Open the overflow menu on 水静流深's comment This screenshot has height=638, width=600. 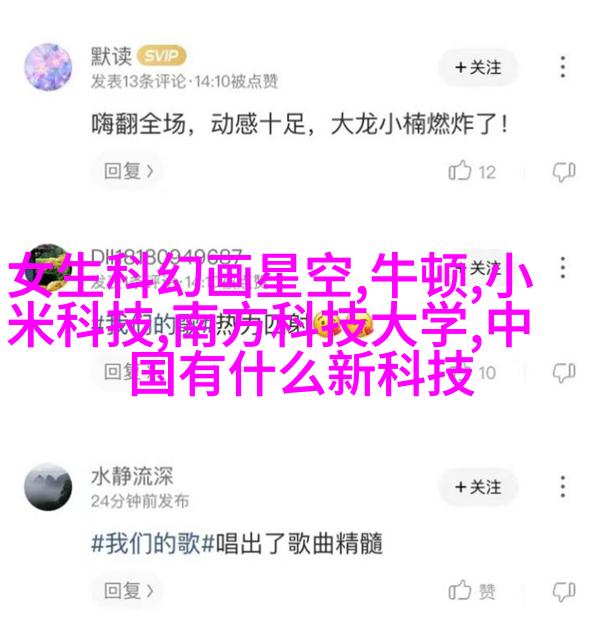564,486
